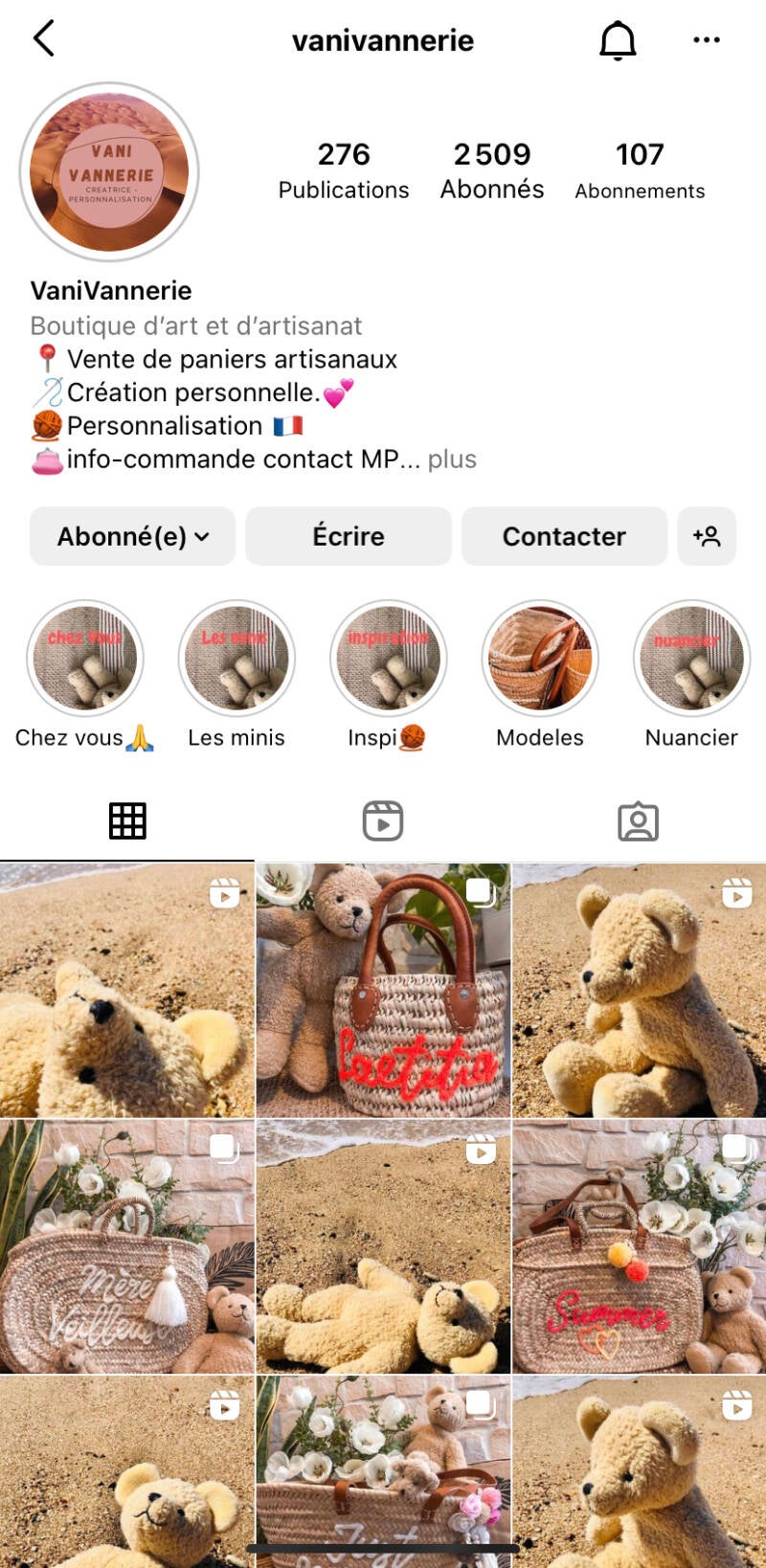The width and height of the screenshot is (766, 1568).
Task: Open the three-dot overflow menu
Action: pyautogui.click(x=707, y=40)
